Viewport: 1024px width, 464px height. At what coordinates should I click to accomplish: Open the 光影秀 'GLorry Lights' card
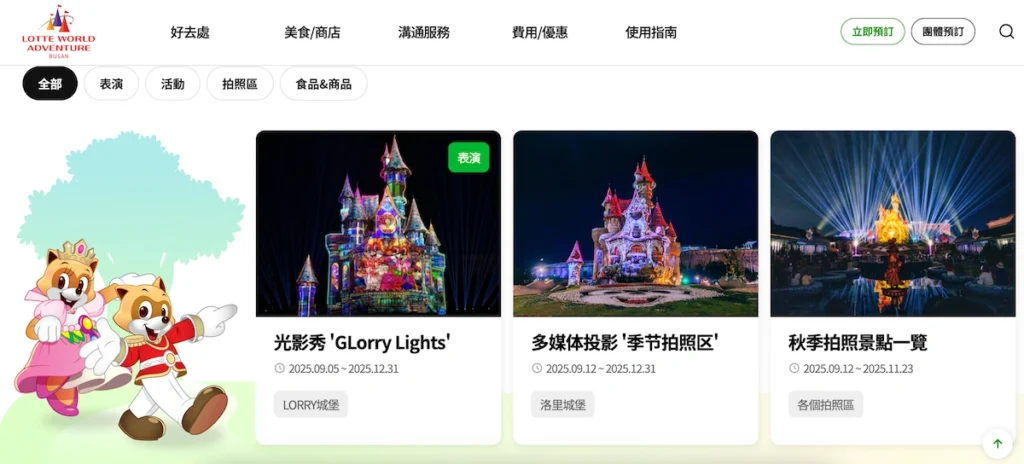click(x=378, y=287)
